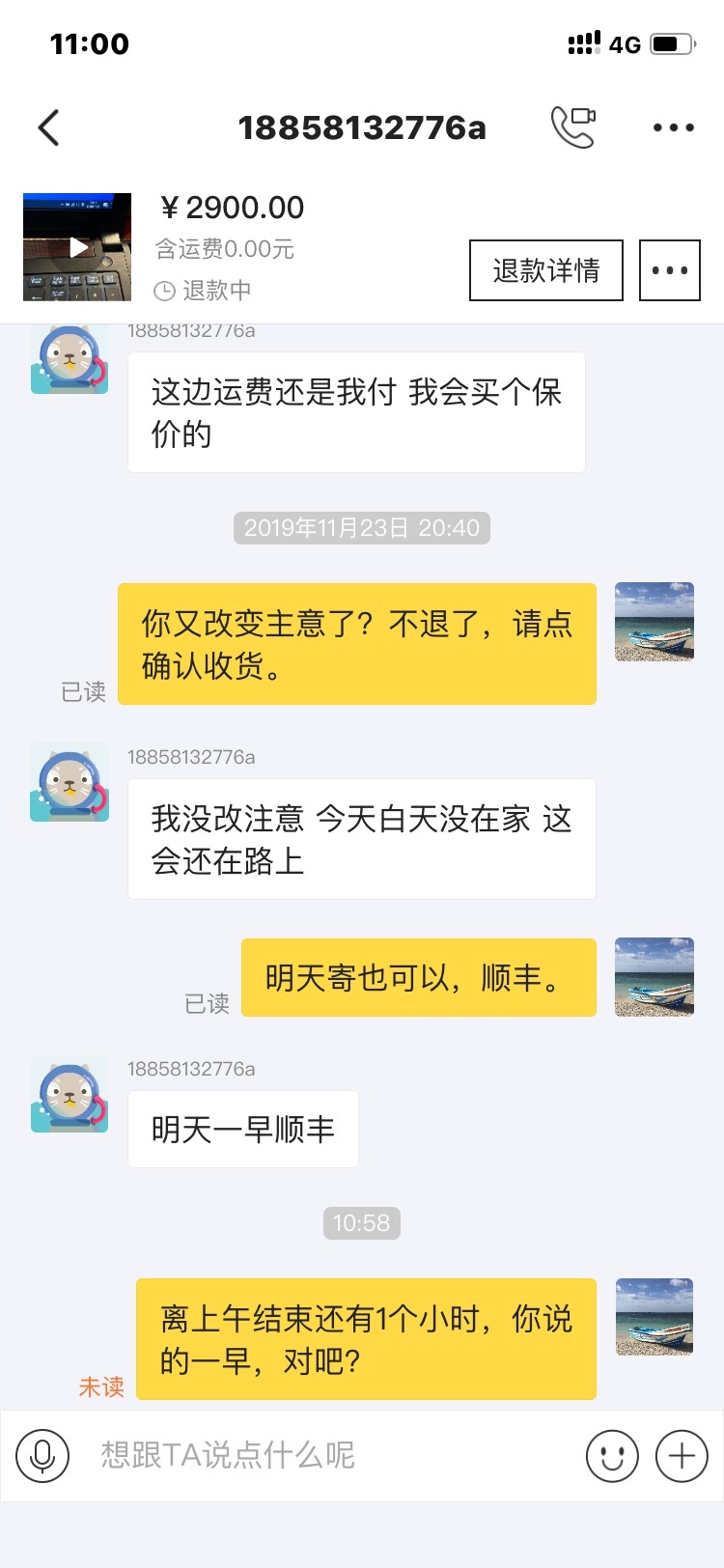724x1568 pixels.
Task: Open seal avatar beside 明天一早顺丰
Action: click(x=70, y=1094)
